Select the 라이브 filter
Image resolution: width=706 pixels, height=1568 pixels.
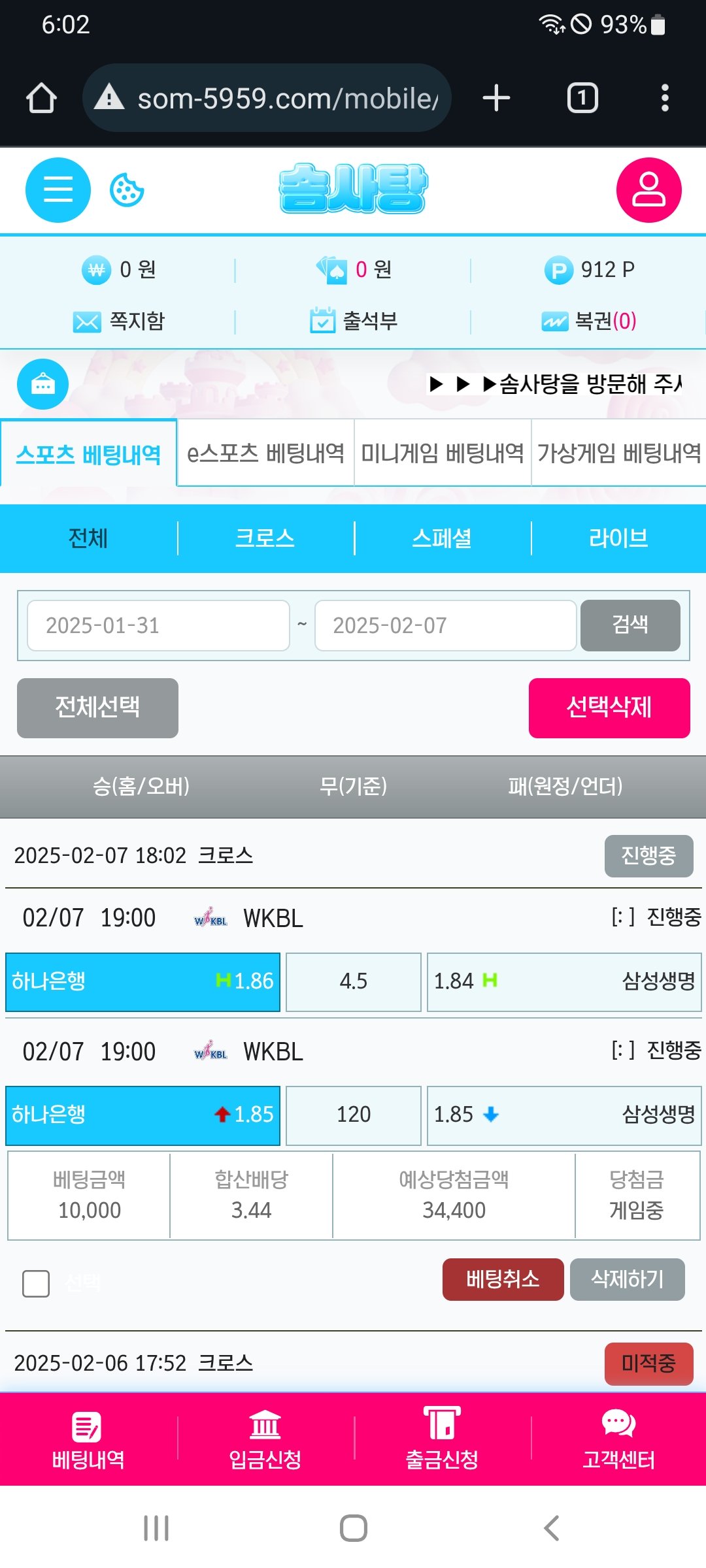click(618, 538)
